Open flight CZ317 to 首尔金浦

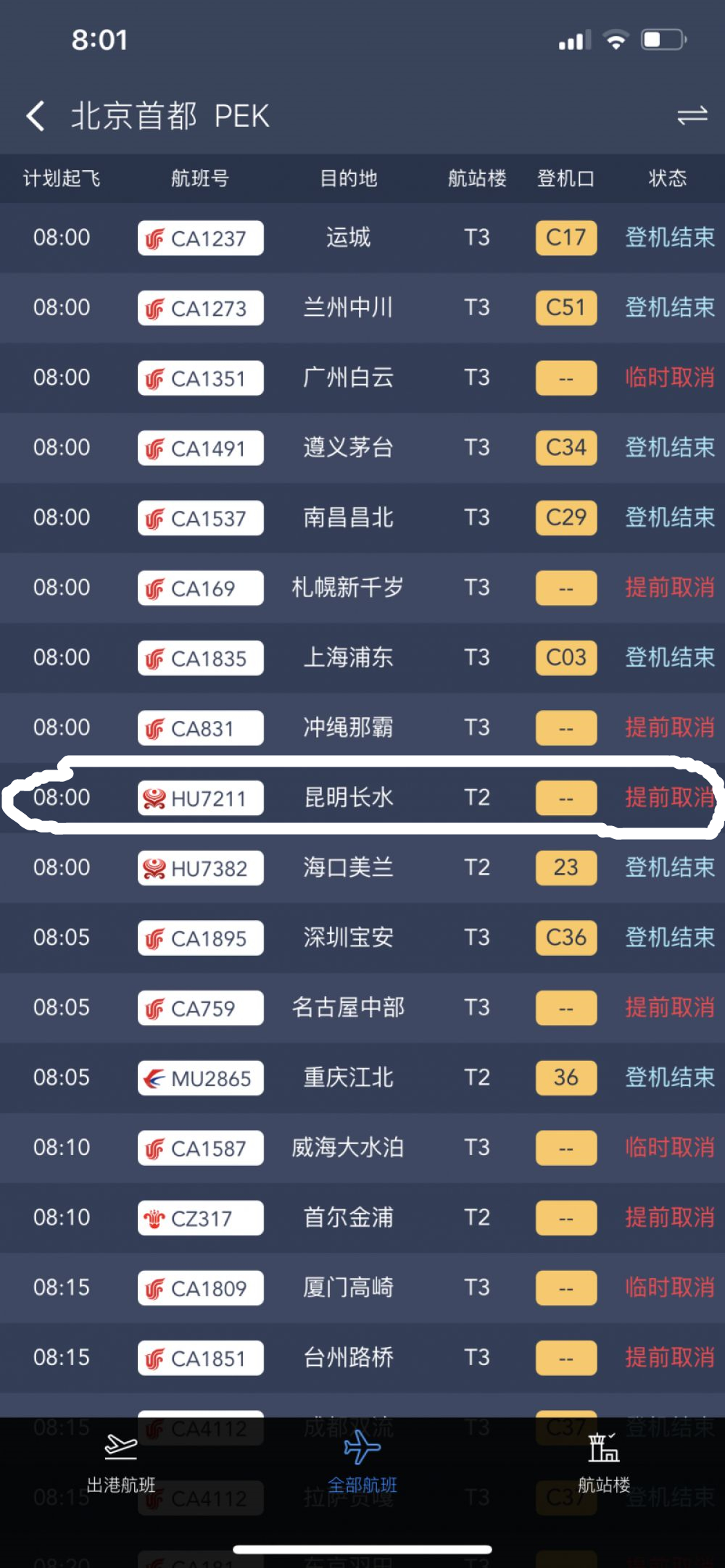pyautogui.click(x=348, y=1217)
